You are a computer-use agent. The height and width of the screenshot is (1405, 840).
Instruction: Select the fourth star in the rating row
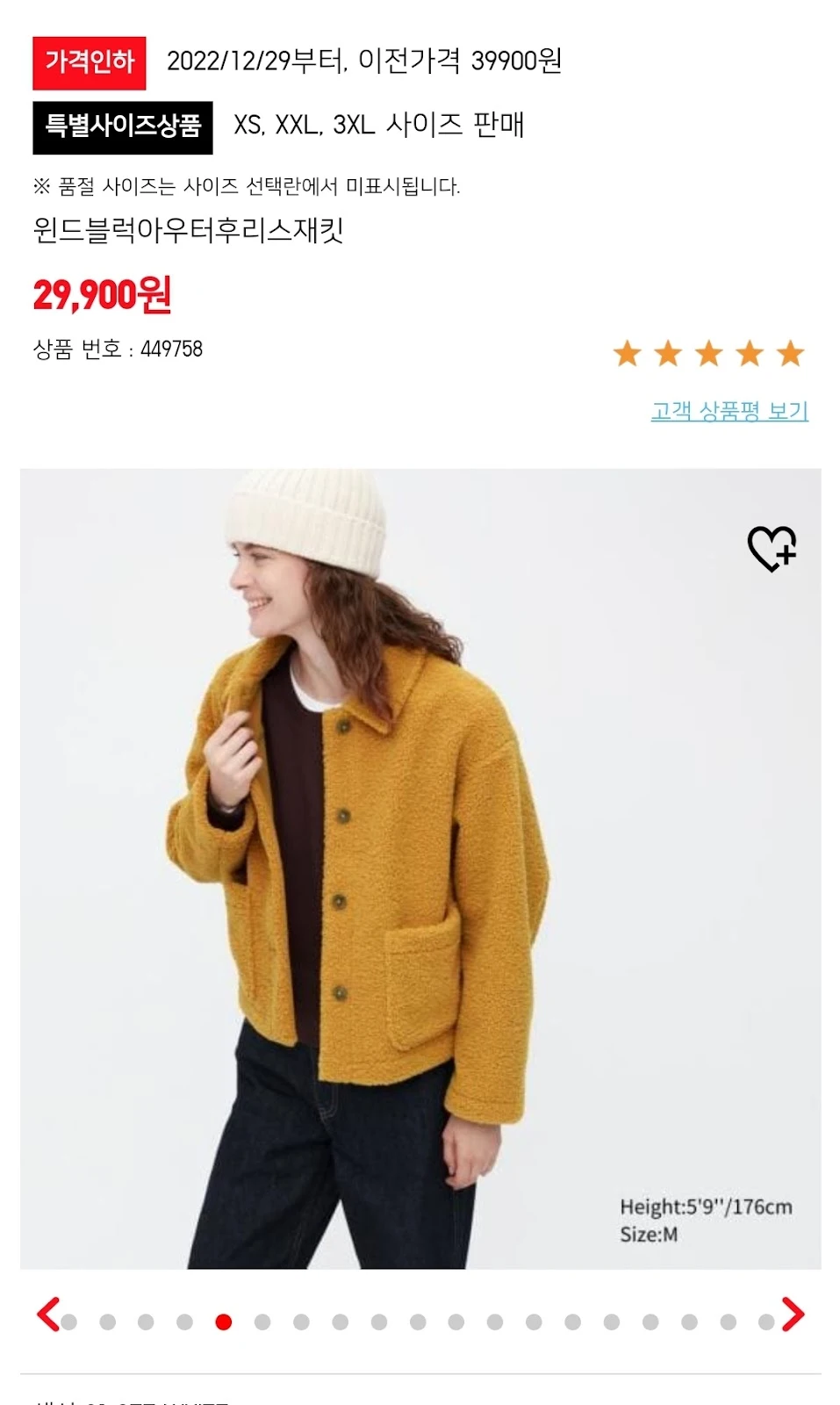(x=750, y=354)
